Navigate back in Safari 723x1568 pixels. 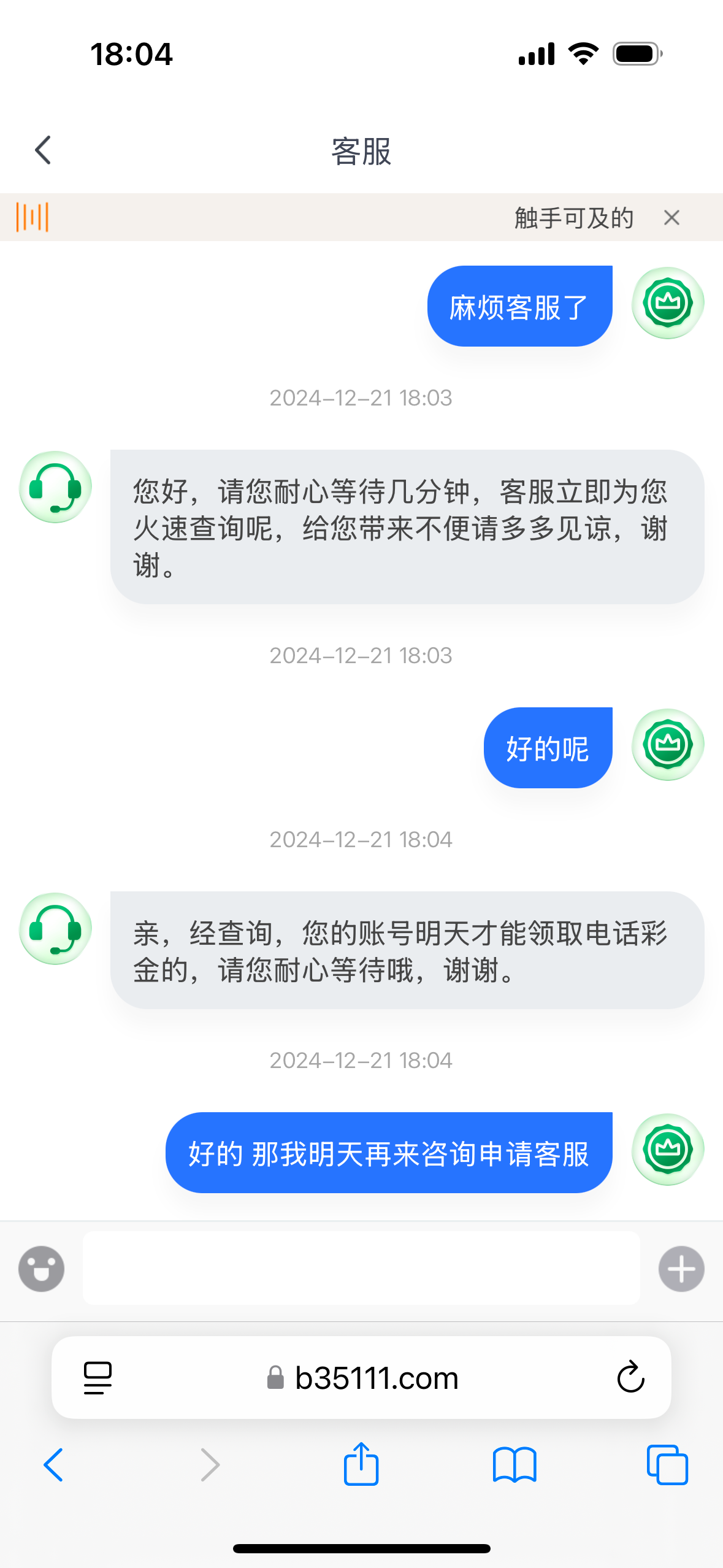53,1465
